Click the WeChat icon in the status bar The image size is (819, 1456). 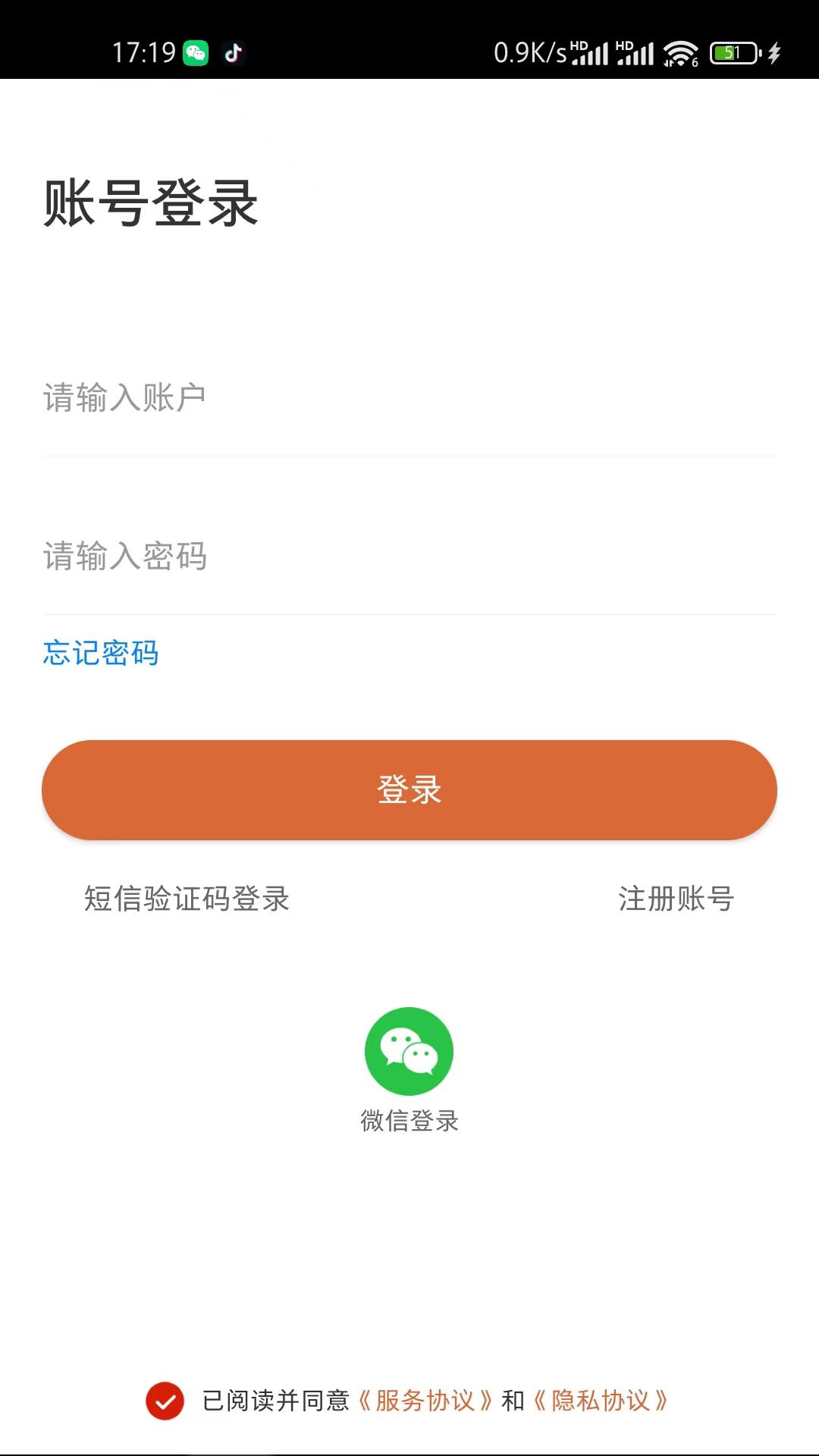(196, 53)
